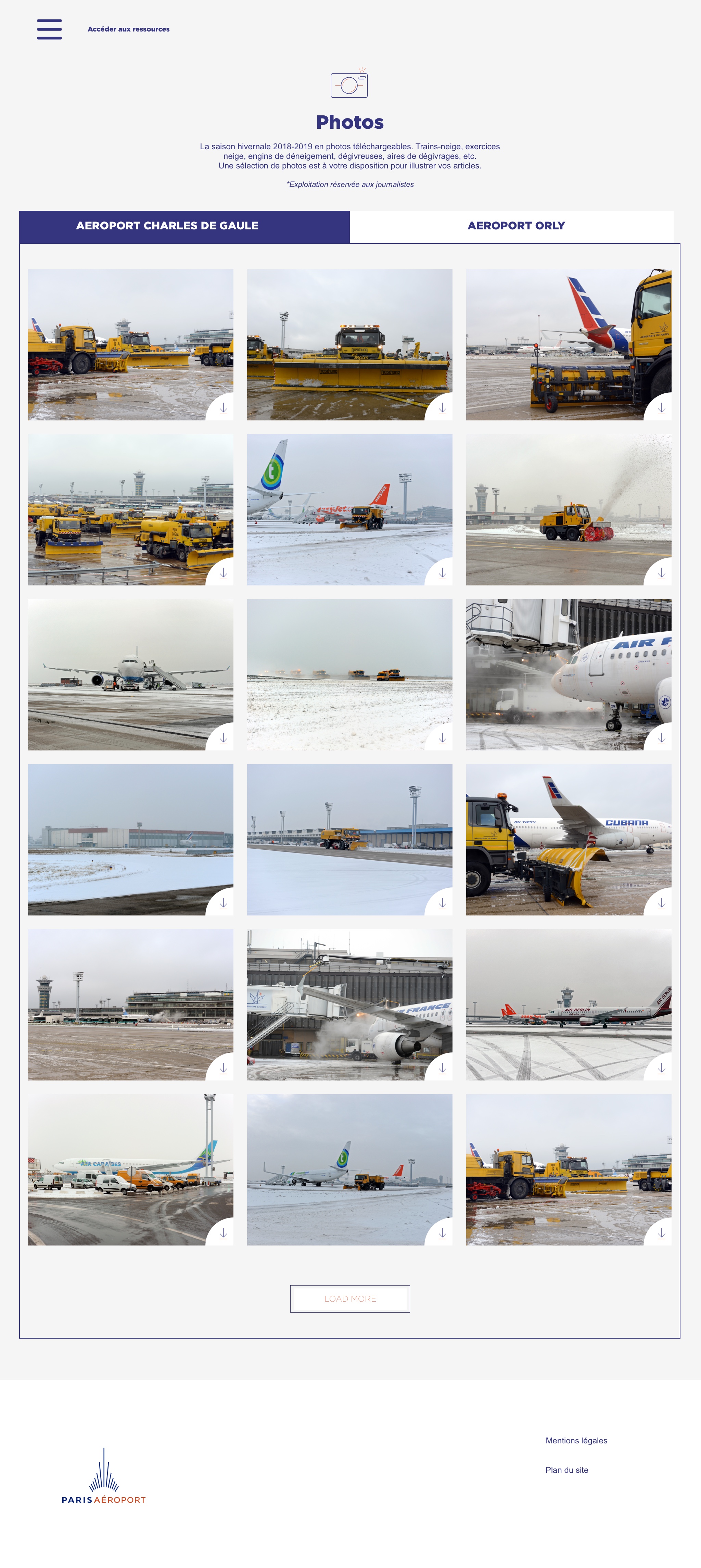
Task: Load more photos
Action: tap(350, 1298)
